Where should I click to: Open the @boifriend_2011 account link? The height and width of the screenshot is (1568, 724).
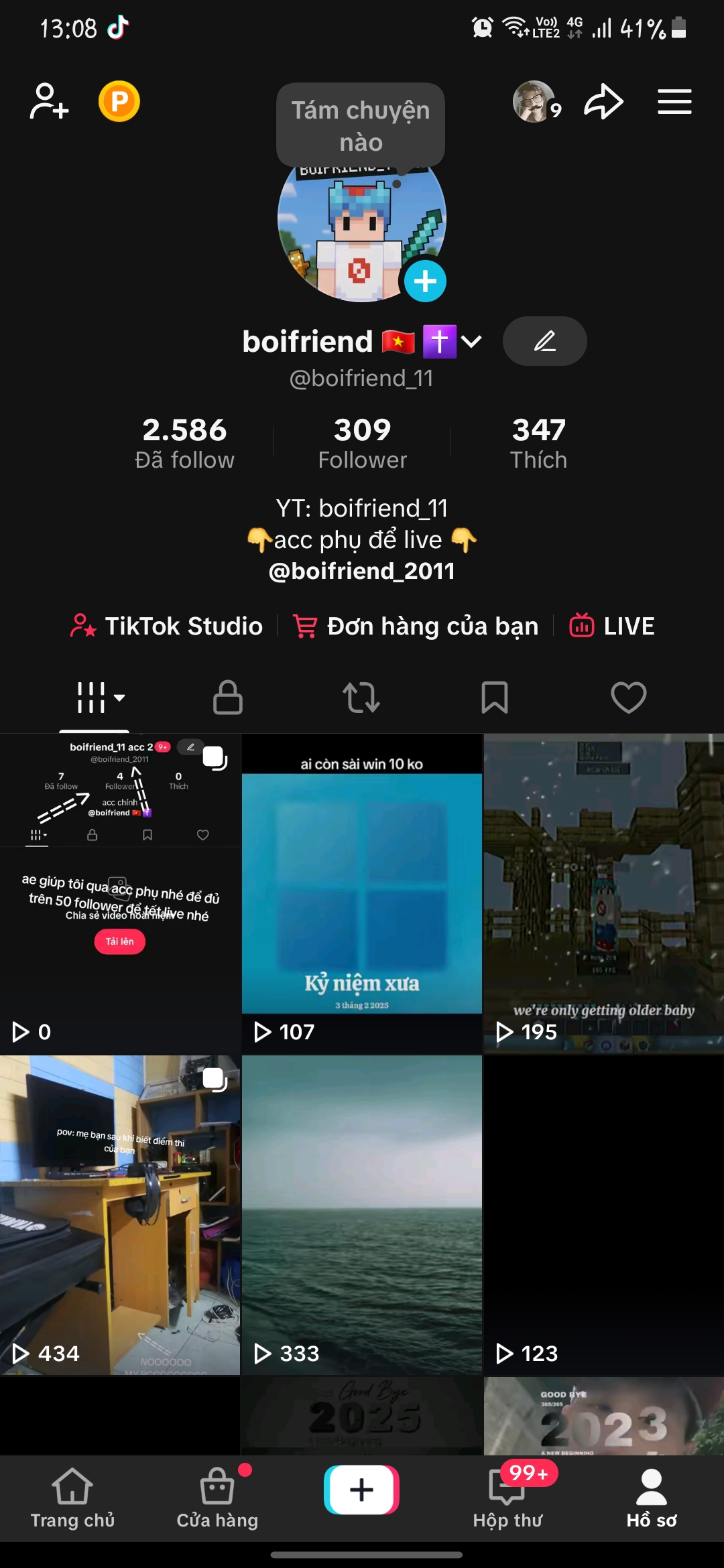point(362,571)
